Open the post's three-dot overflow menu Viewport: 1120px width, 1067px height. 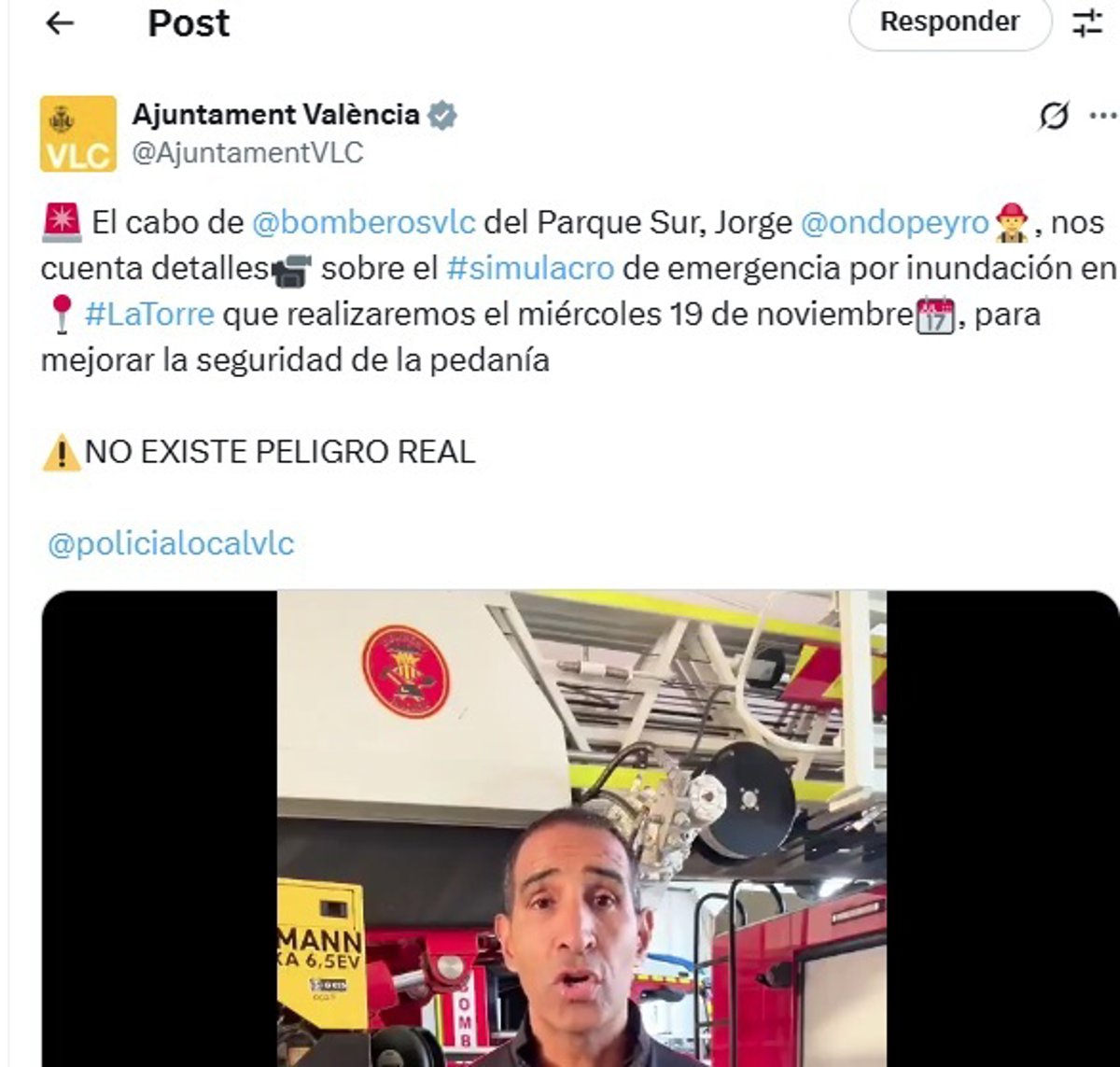tap(1101, 116)
